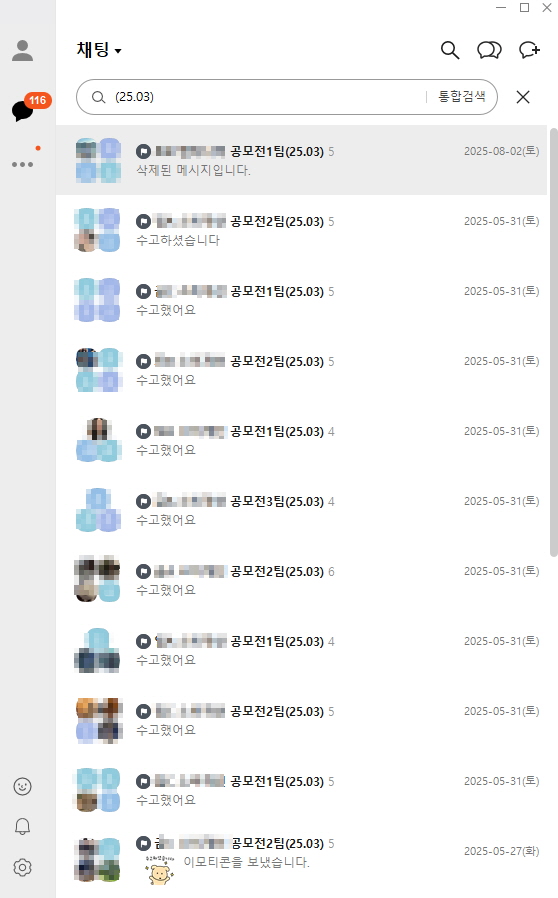
Task: Open the open-chat bubbles icon
Action: 489,50
